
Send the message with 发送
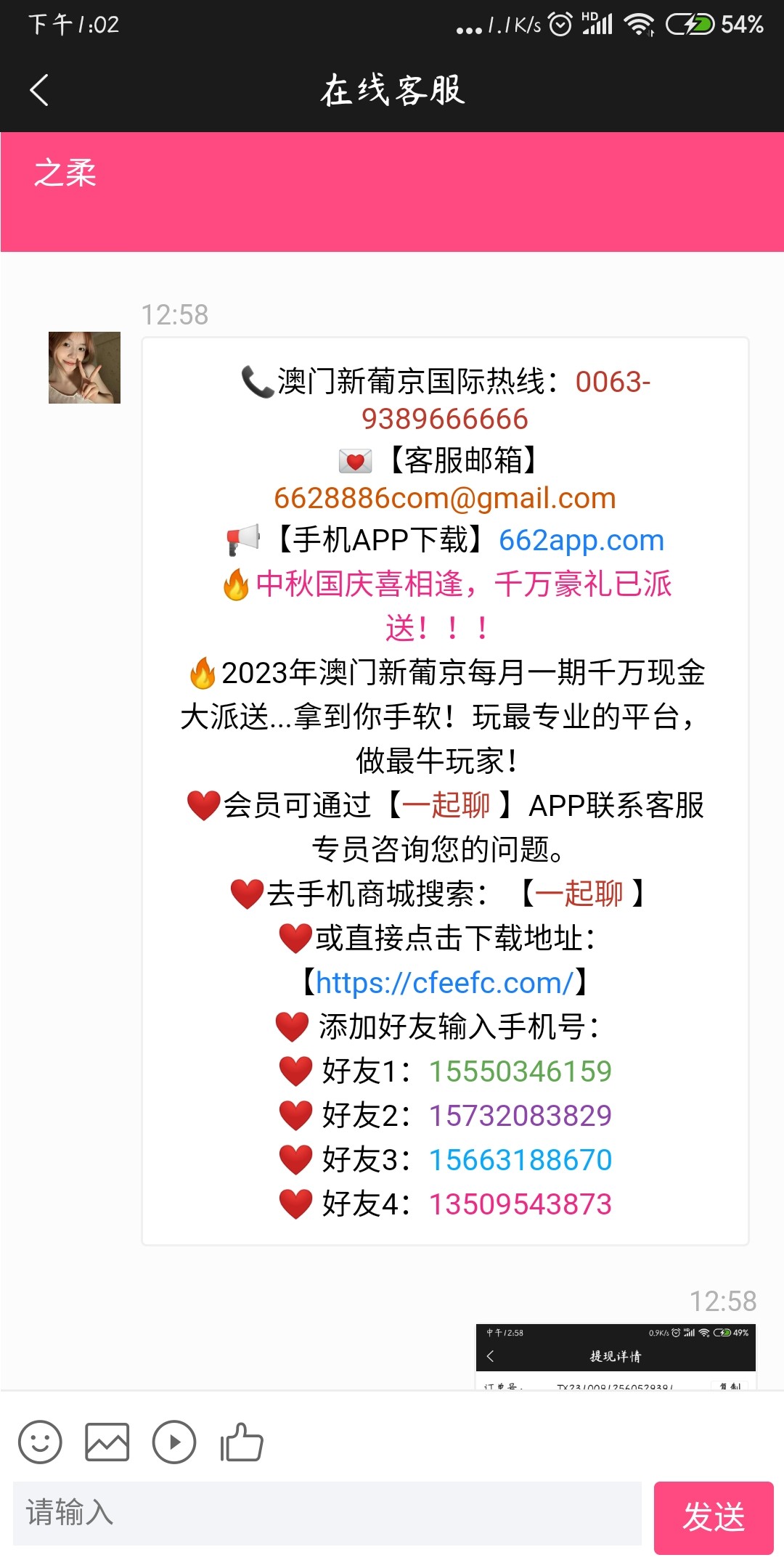coord(713,1517)
